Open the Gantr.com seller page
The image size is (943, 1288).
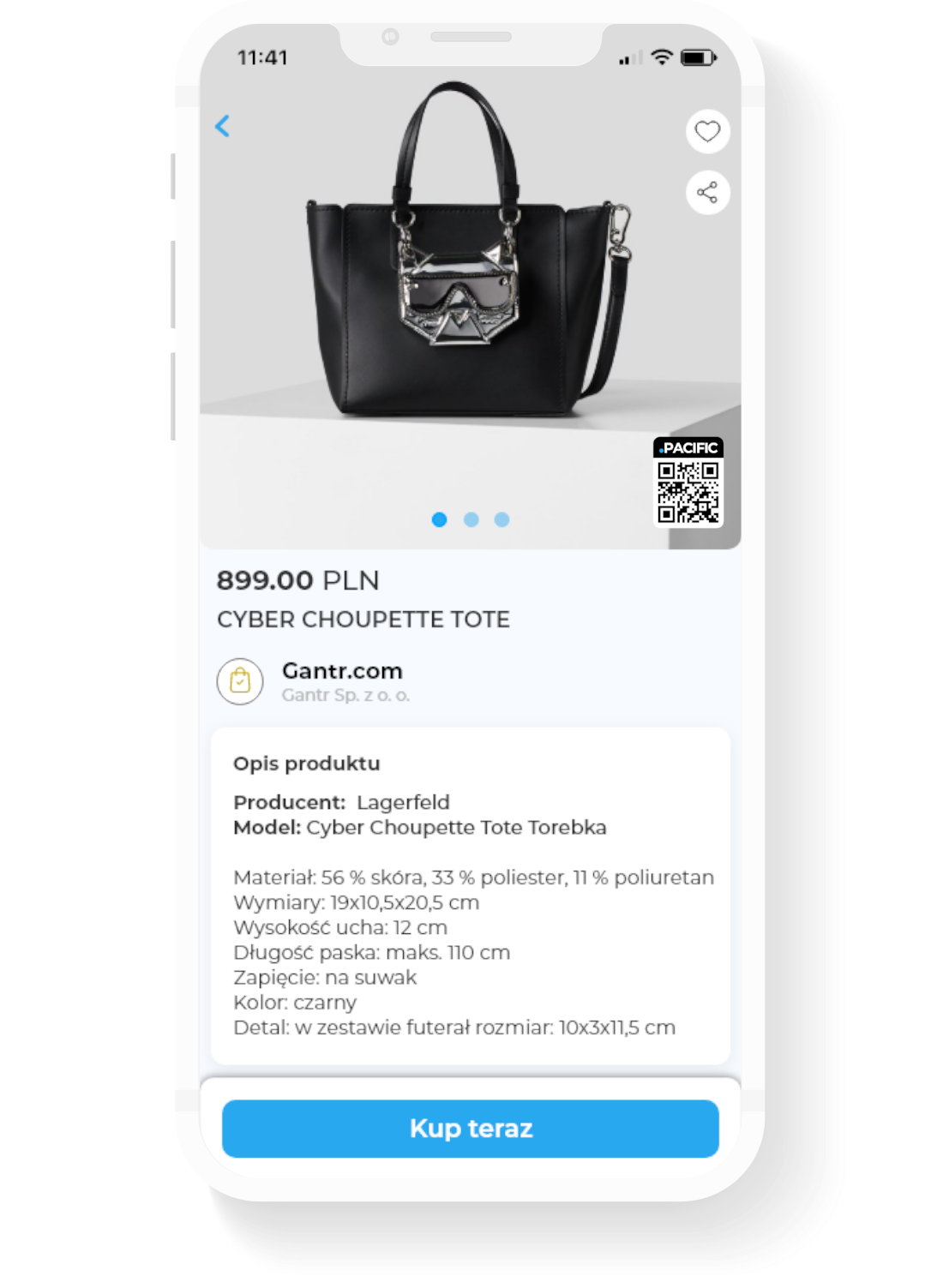coord(341,672)
